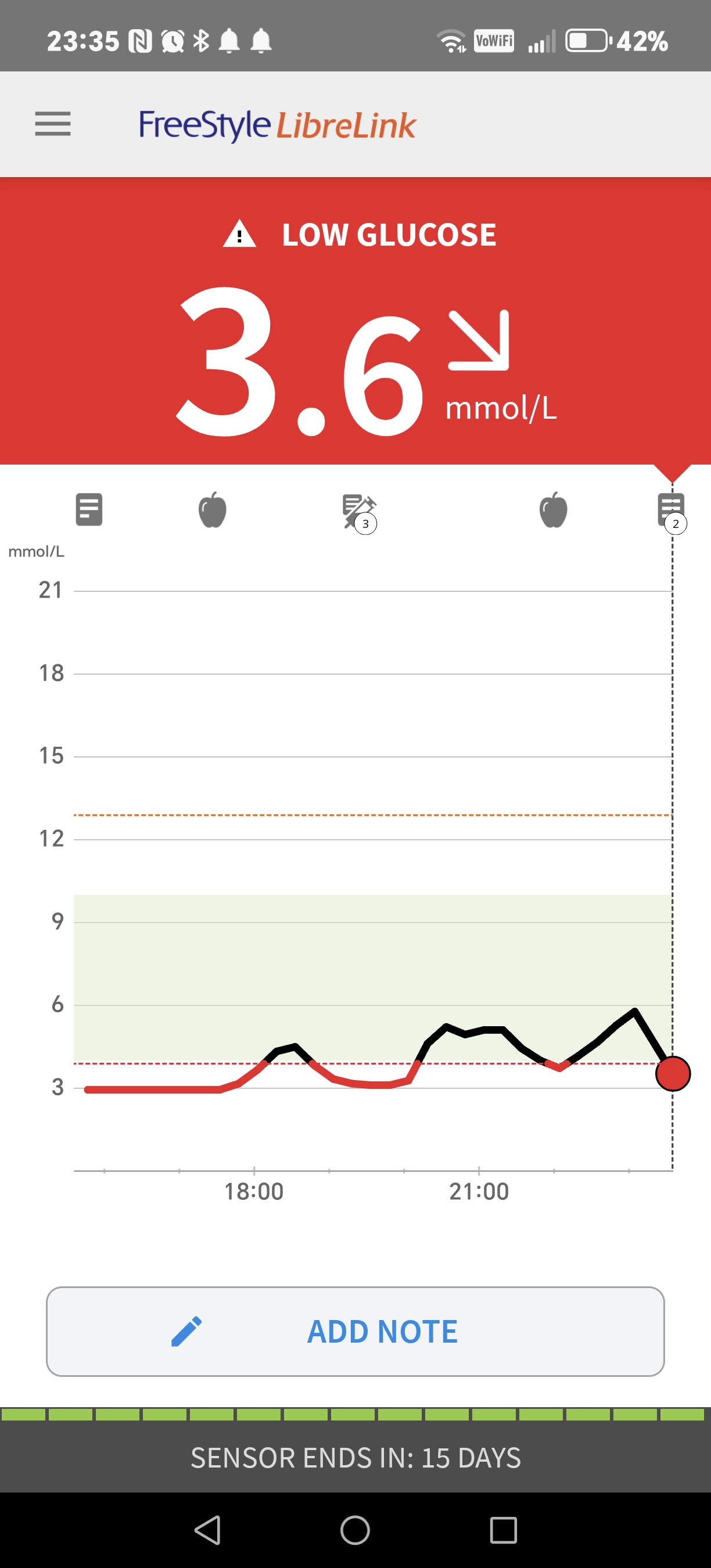The width and height of the screenshot is (711, 1568).
Task: Open the hamburger navigation menu
Action: [53, 124]
